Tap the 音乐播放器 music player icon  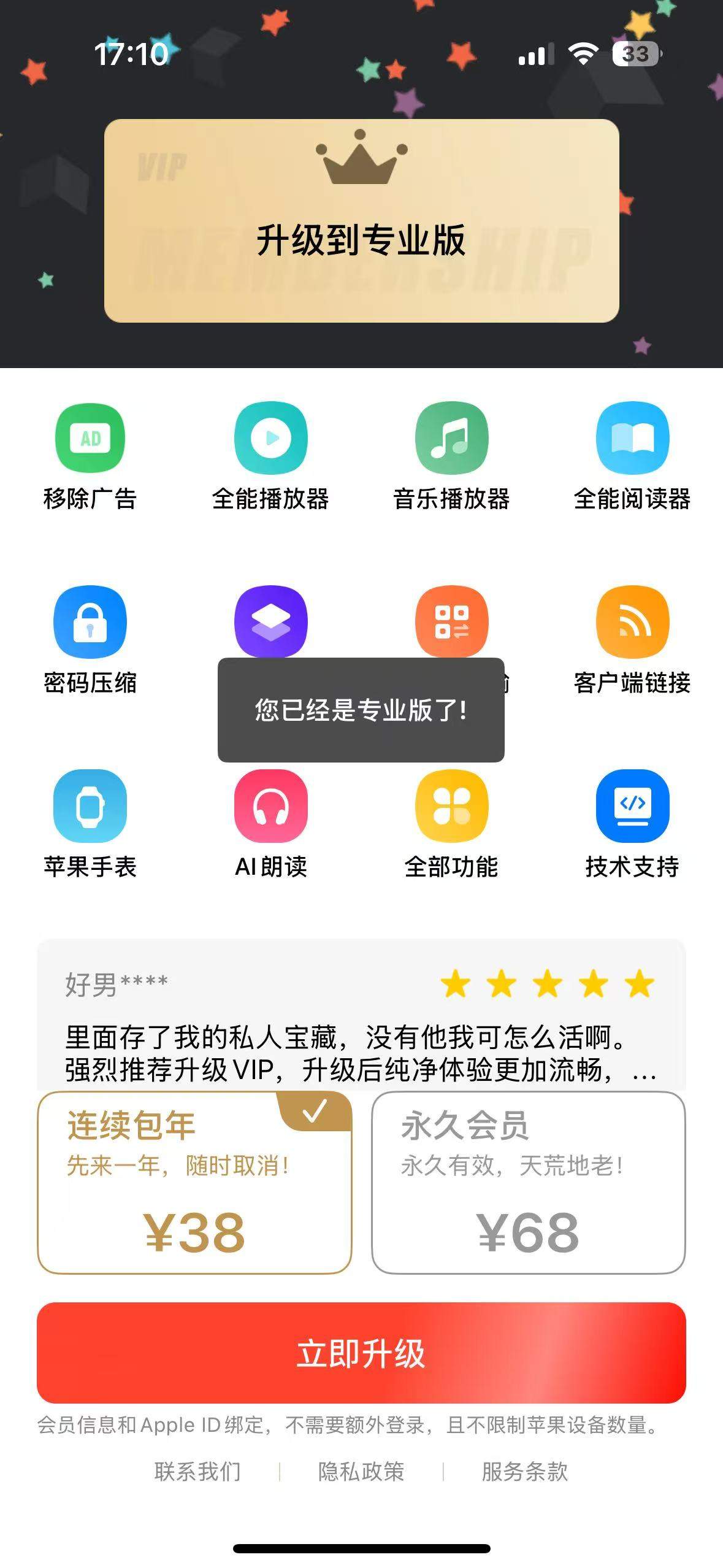click(x=452, y=438)
